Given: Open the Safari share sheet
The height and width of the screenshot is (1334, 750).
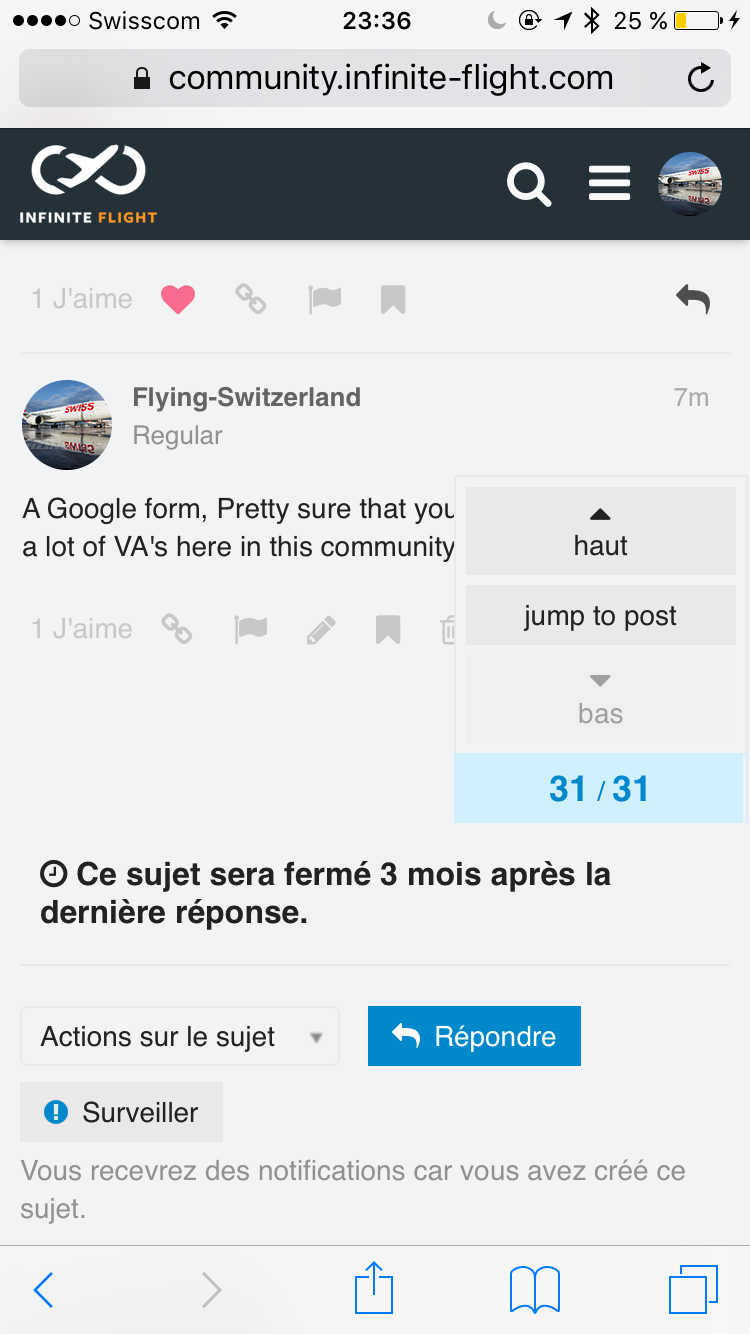Looking at the screenshot, I should pos(374,1289).
